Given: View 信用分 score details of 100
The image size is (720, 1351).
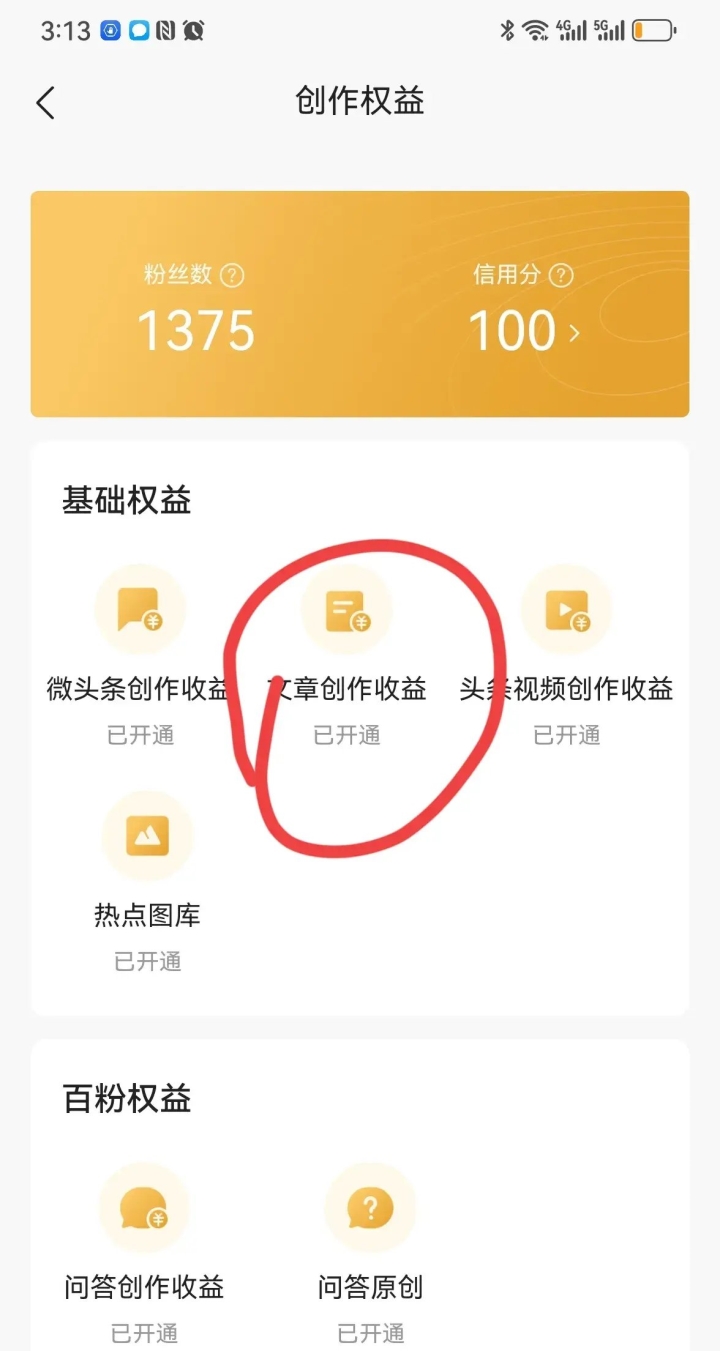Looking at the screenshot, I should click(x=526, y=332).
